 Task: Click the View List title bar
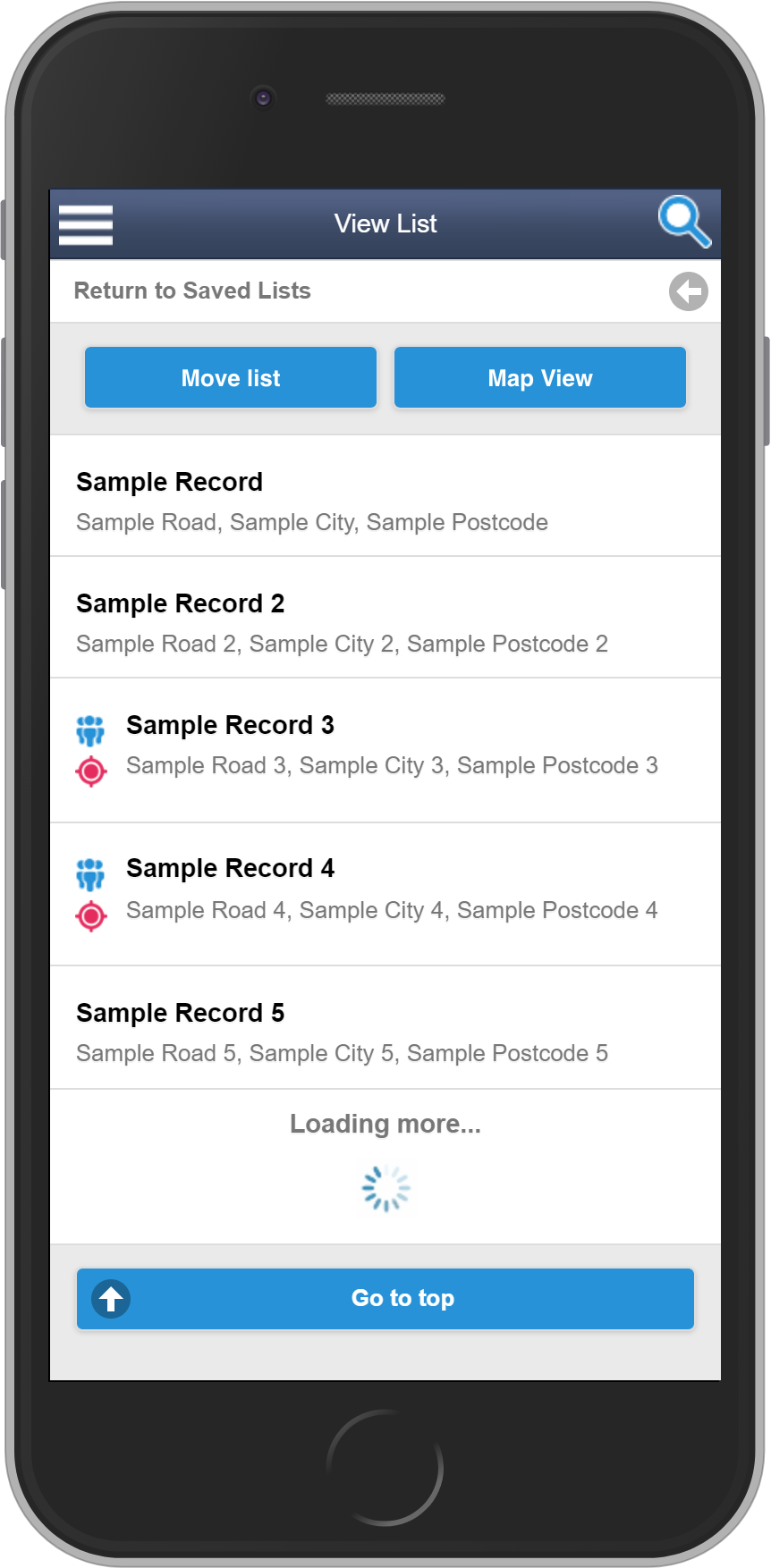(x=385, y=223)
